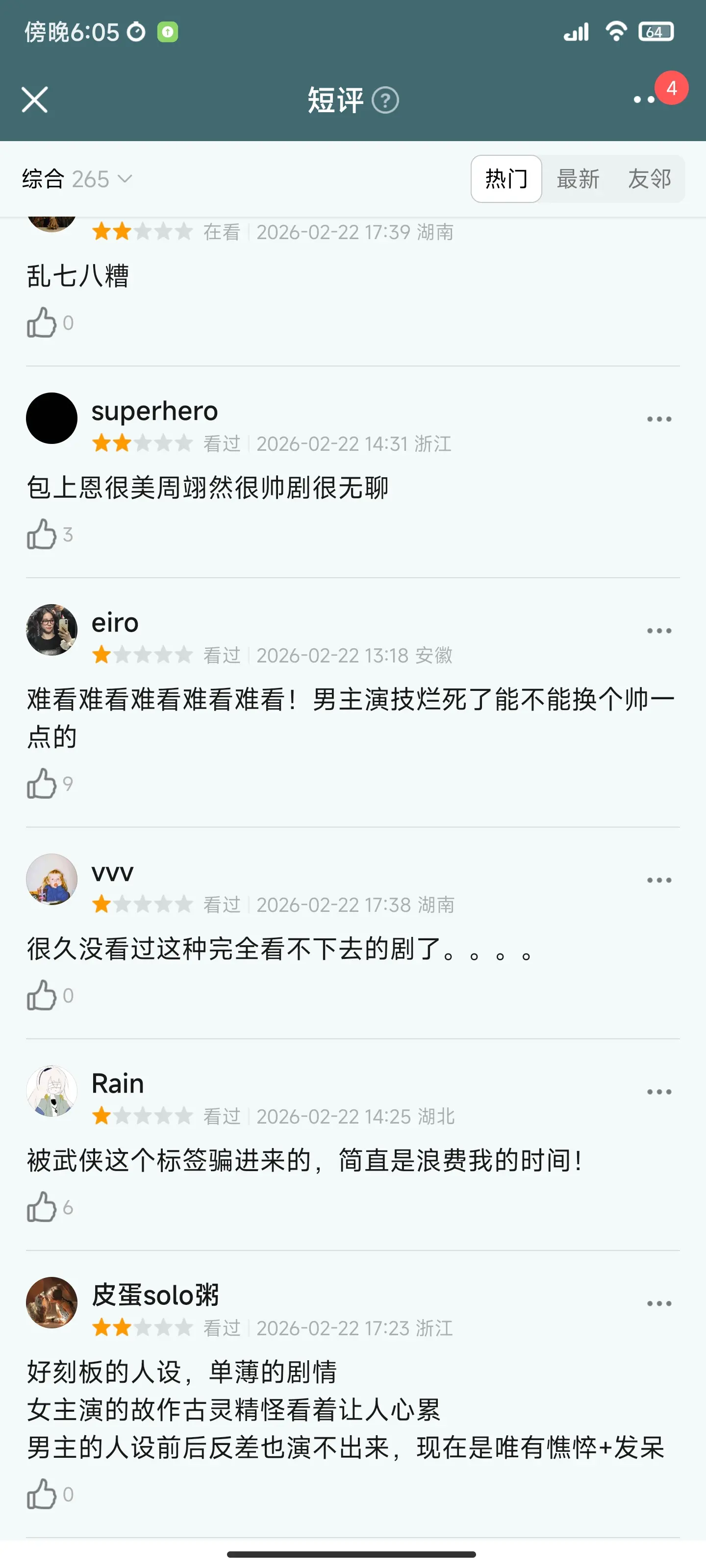Open the more options menu with badge

646,99
